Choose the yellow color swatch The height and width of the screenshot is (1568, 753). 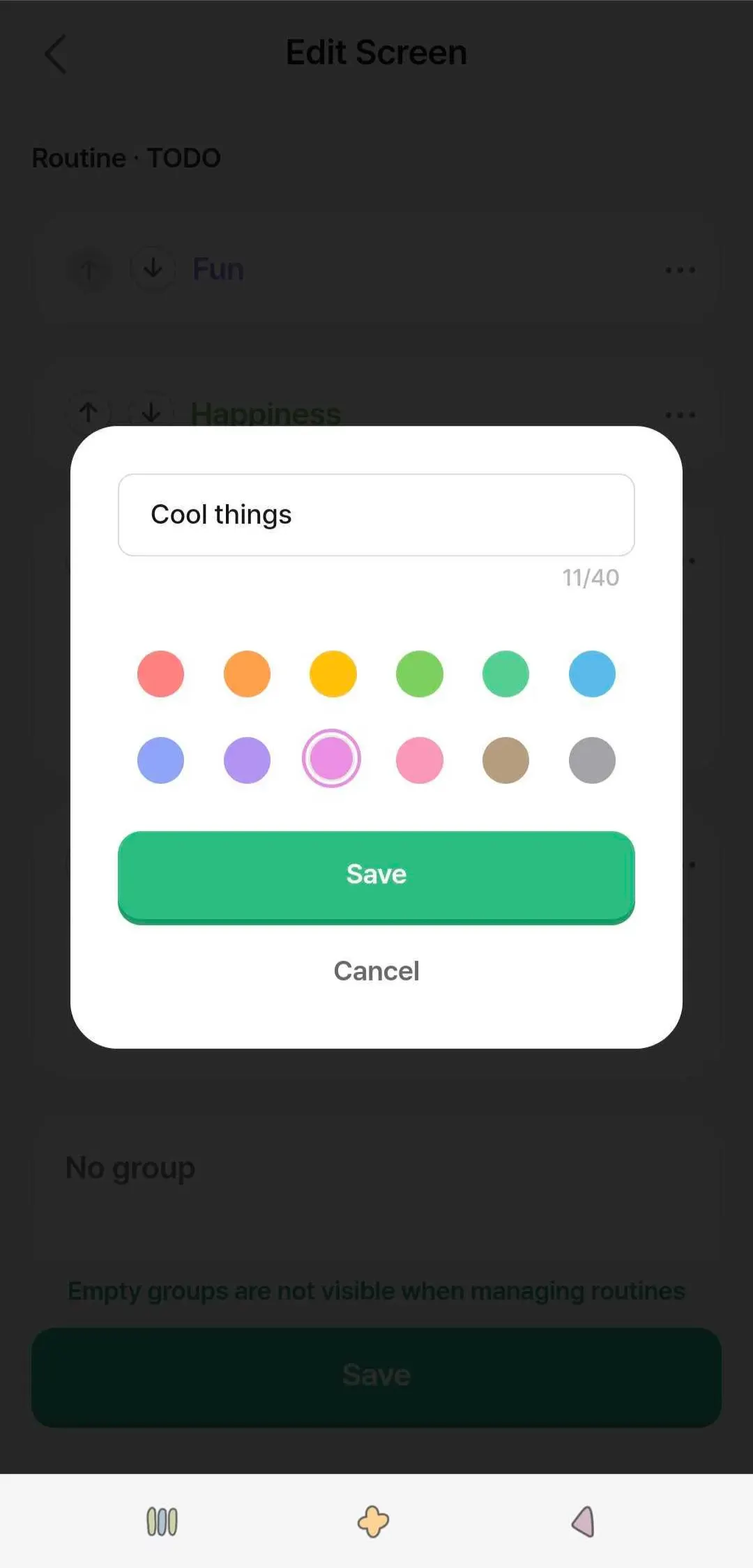[x=333, y=673]
